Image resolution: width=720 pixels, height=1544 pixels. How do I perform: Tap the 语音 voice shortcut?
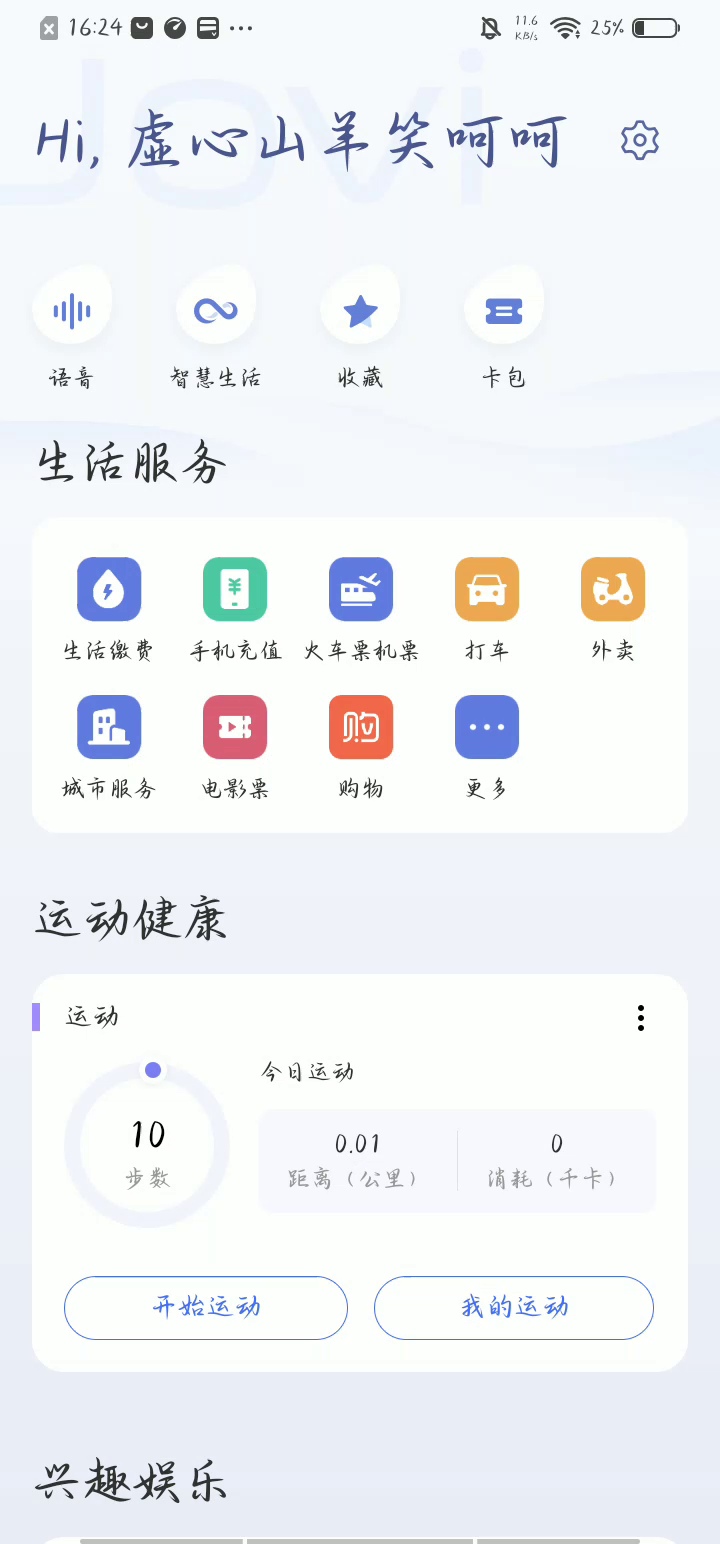[72, 311]
